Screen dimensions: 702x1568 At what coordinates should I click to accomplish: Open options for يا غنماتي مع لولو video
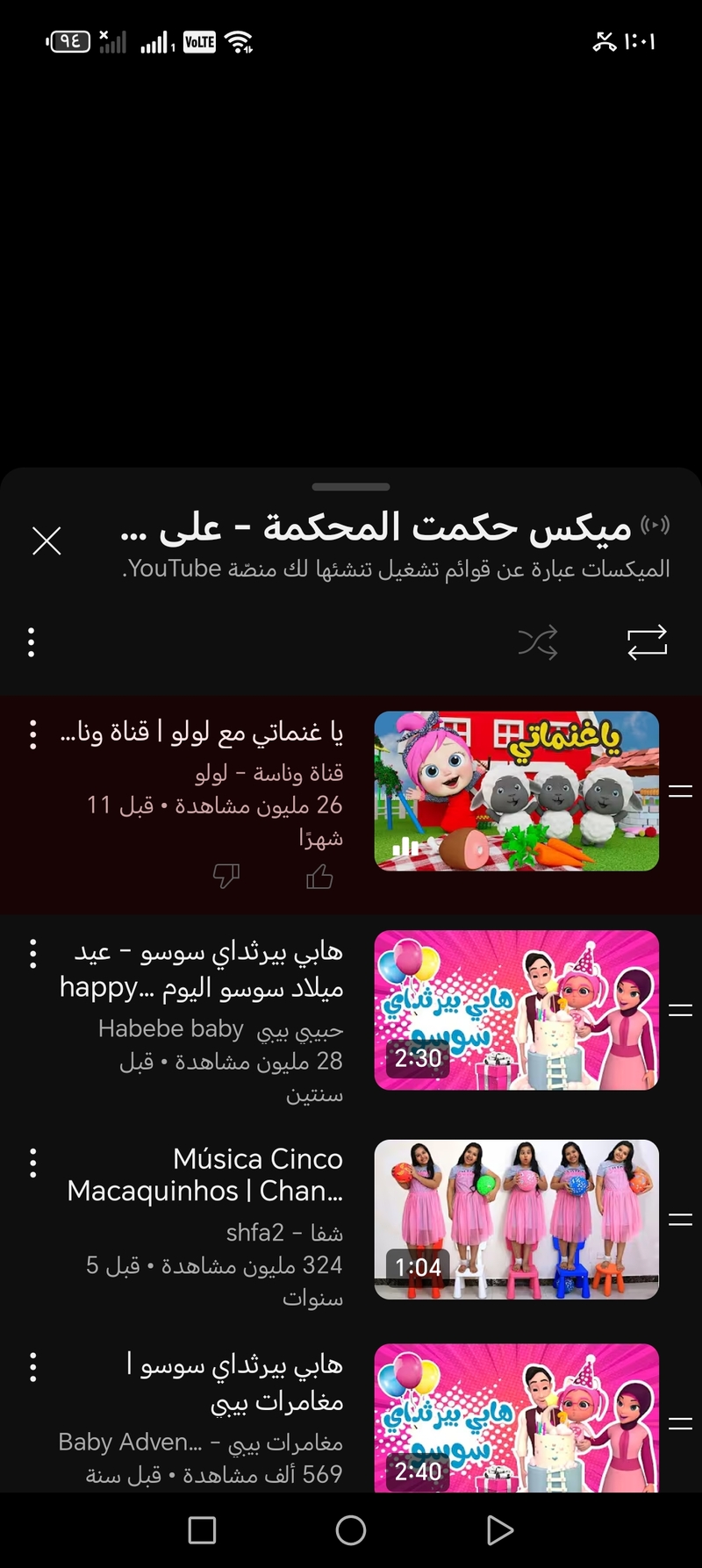pyautogui.click(x=33, y=734)
